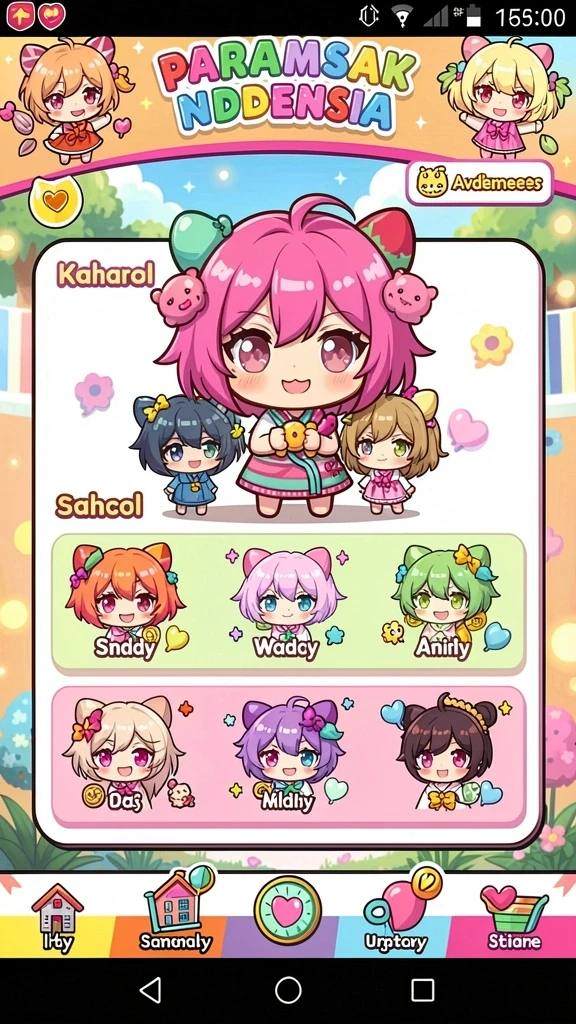Choose the character Anirly

coord(444,602)
